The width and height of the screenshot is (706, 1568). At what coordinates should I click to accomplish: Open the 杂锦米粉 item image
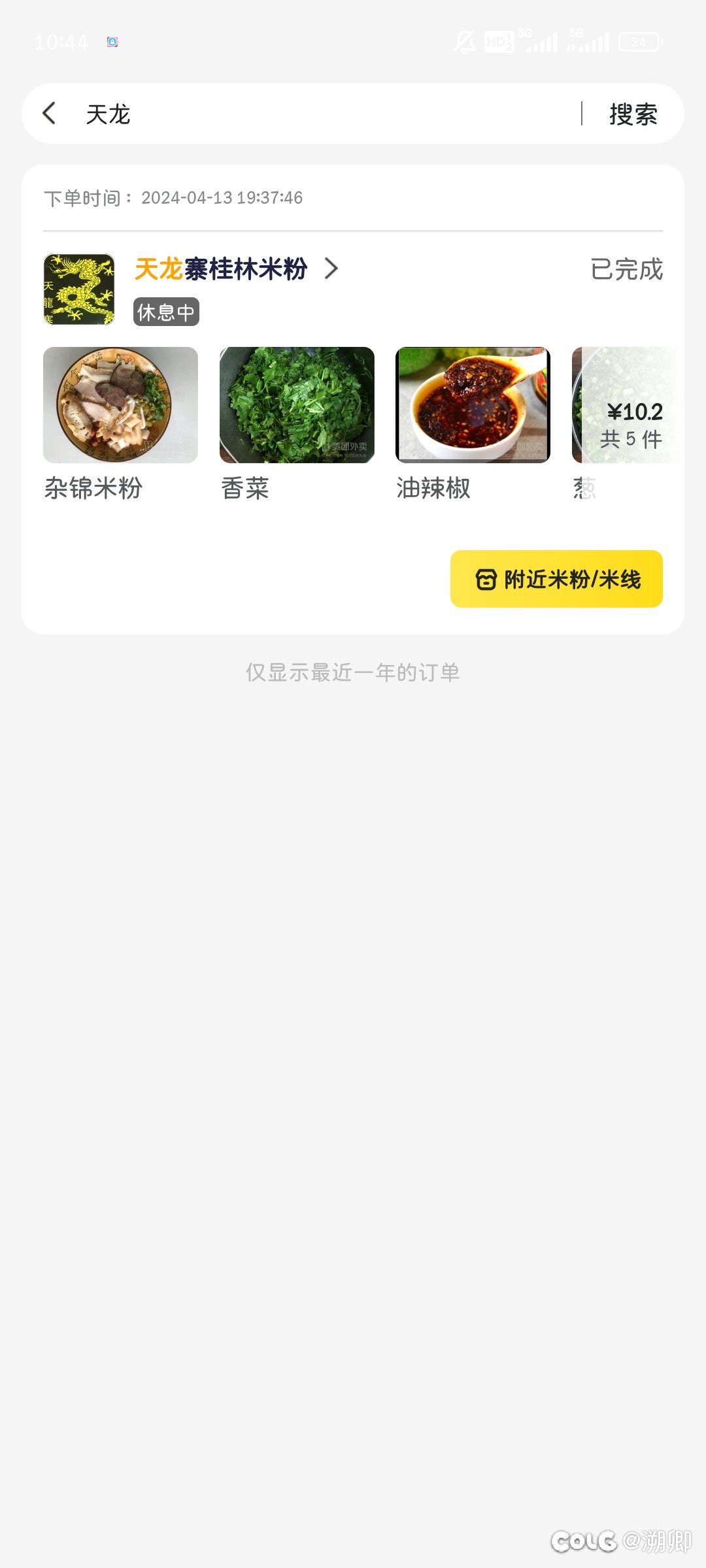click(120, 405)
